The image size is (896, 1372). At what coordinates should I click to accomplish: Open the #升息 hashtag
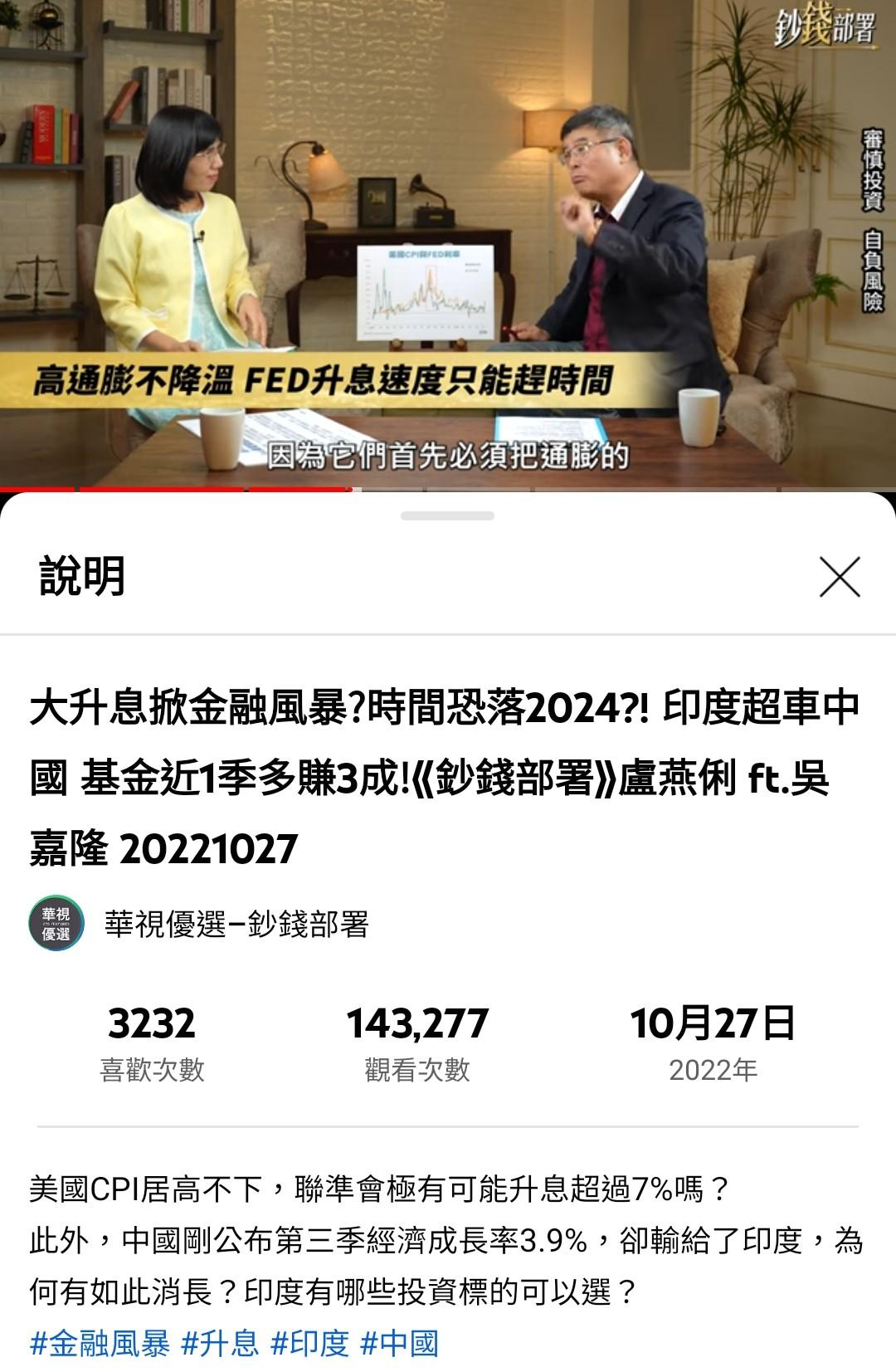tap(220, 1343)
